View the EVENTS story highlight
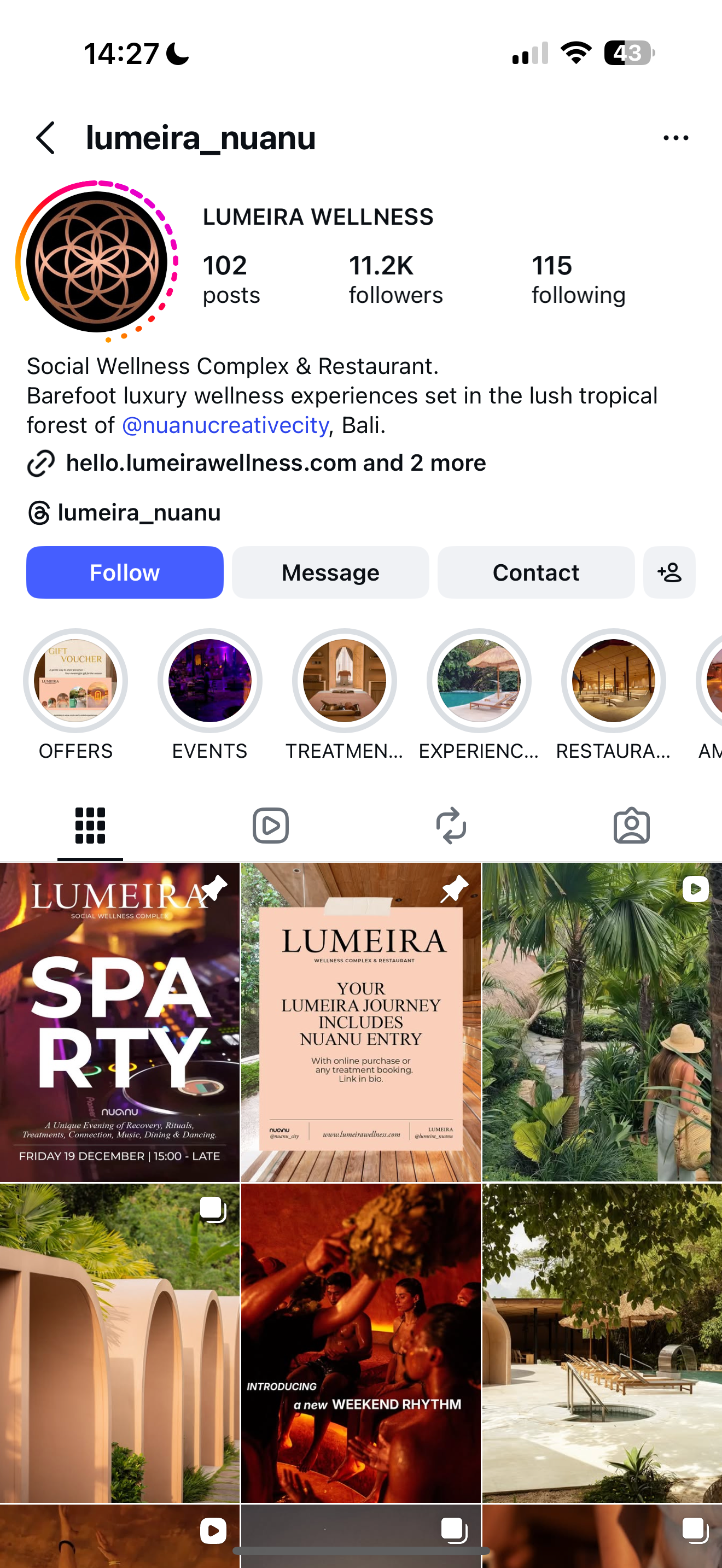Image resolution: width=722 pixels, height=1568 pixels. coord(210,681)
